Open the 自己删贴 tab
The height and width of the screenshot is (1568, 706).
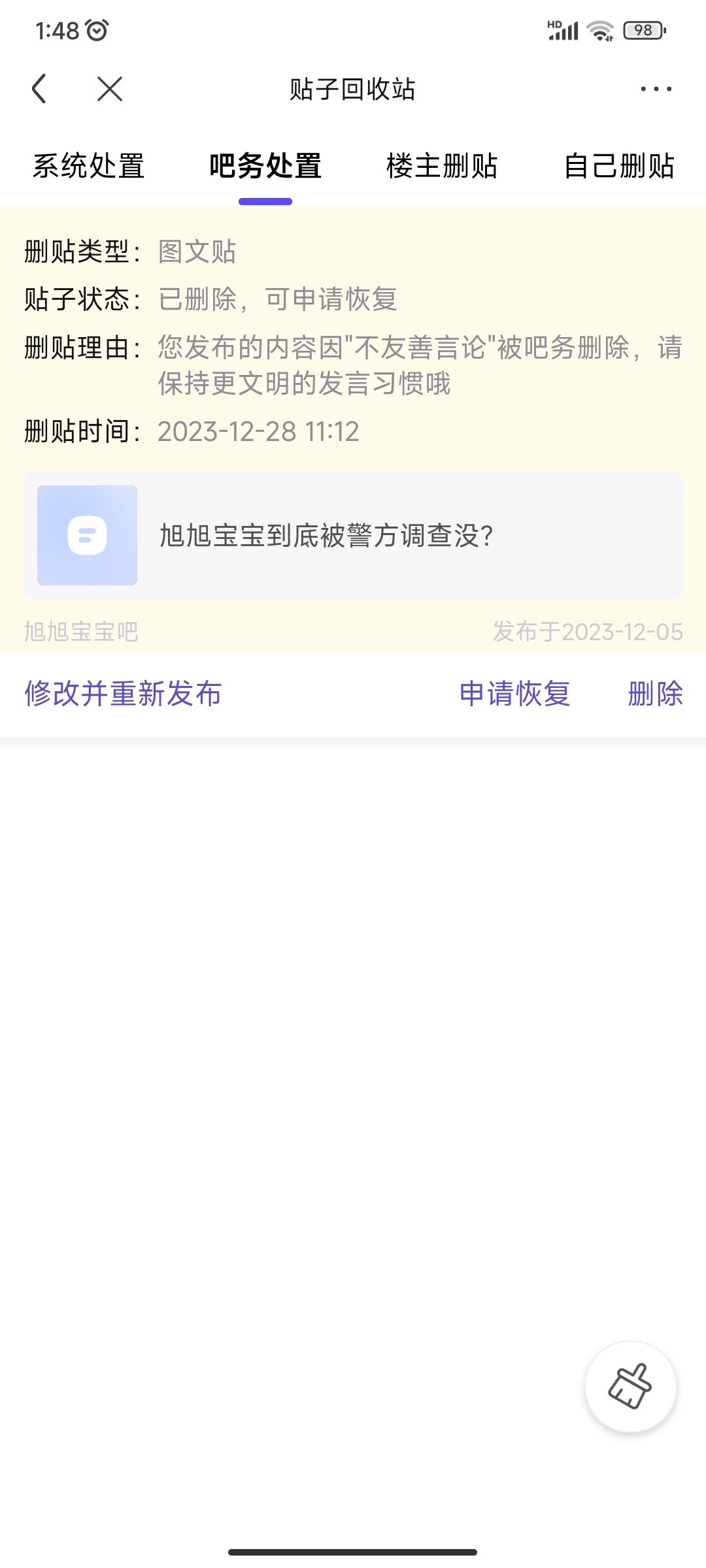coord(619,166)
